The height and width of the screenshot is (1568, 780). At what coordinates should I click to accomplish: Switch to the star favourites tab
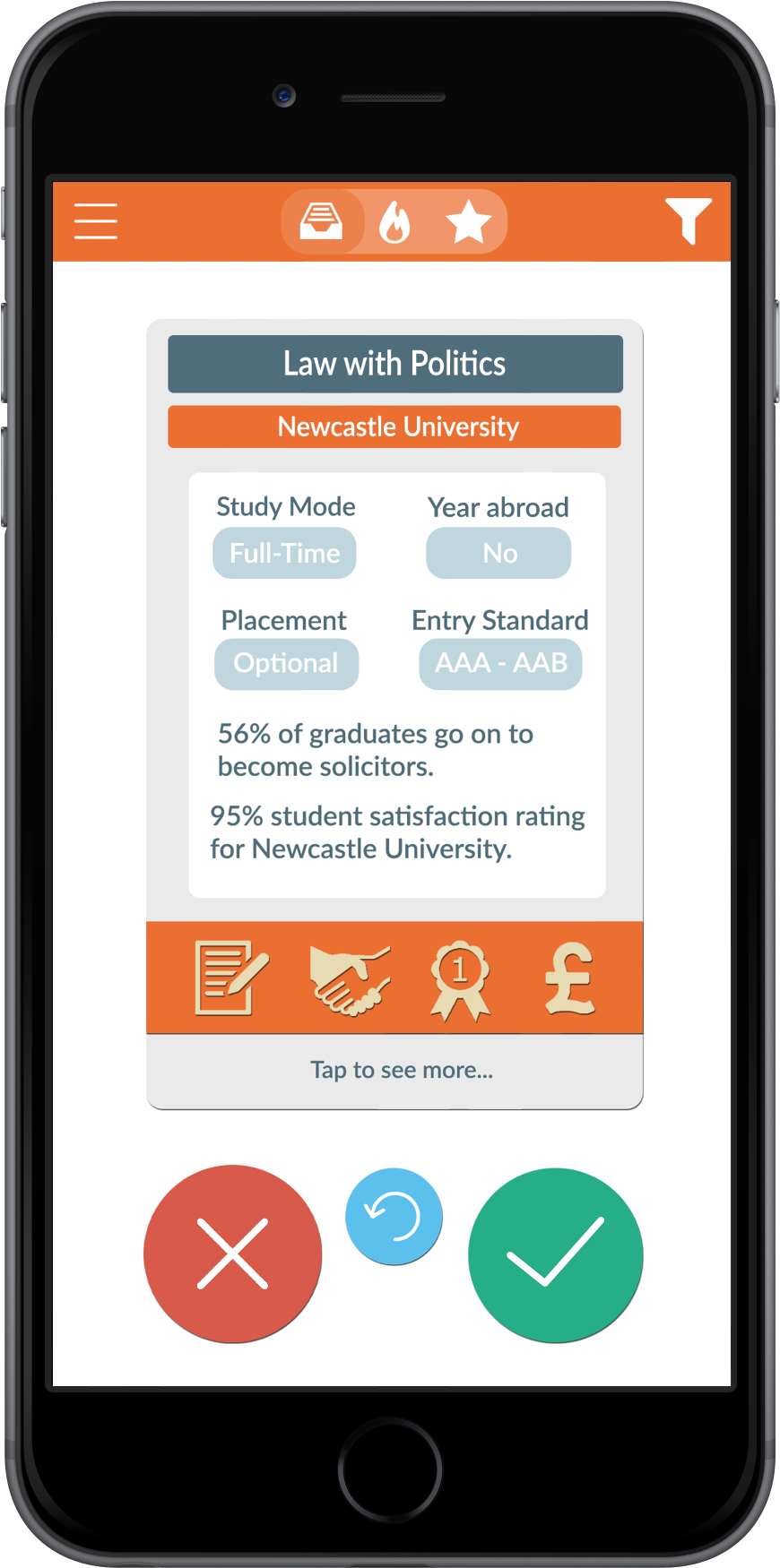point(468,222)
